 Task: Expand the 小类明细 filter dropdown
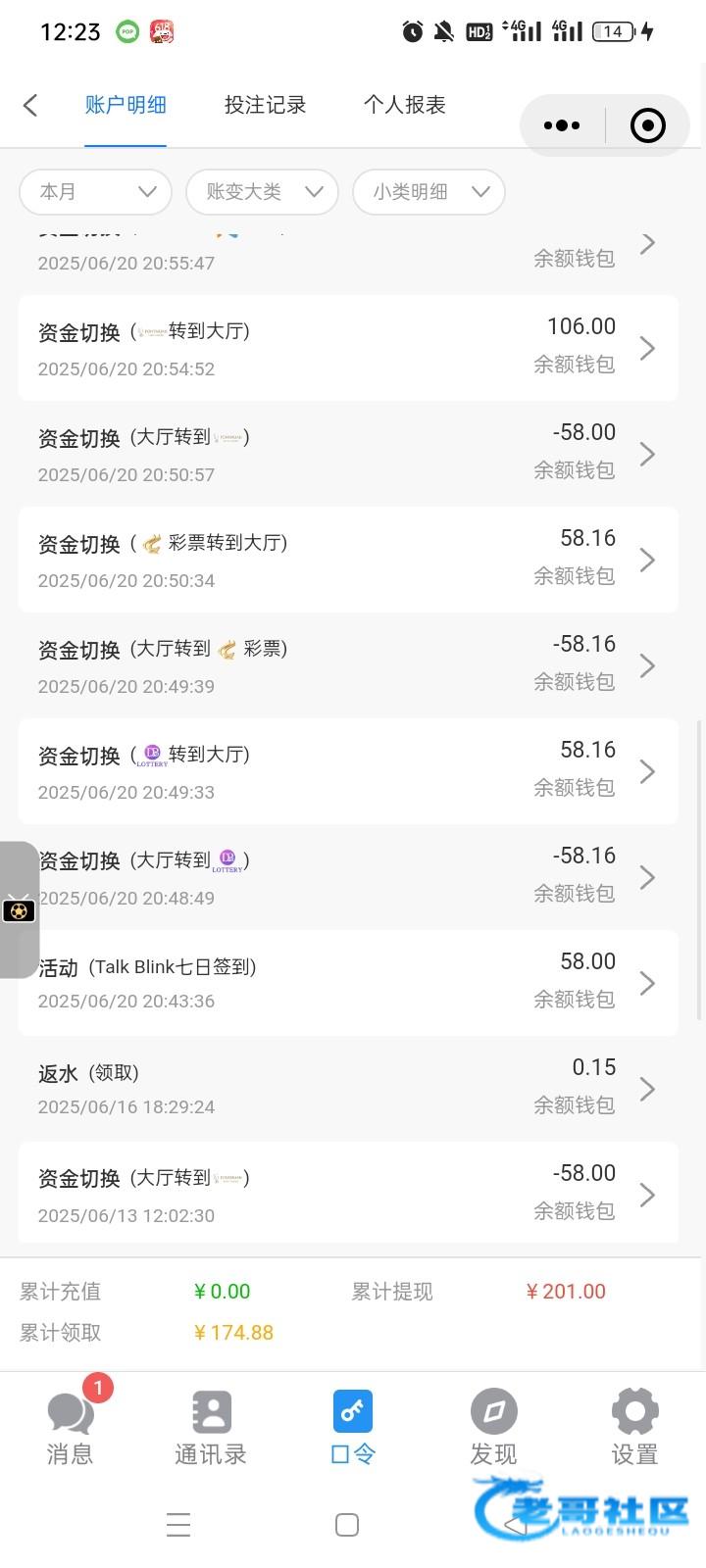[x=429, y=192]
